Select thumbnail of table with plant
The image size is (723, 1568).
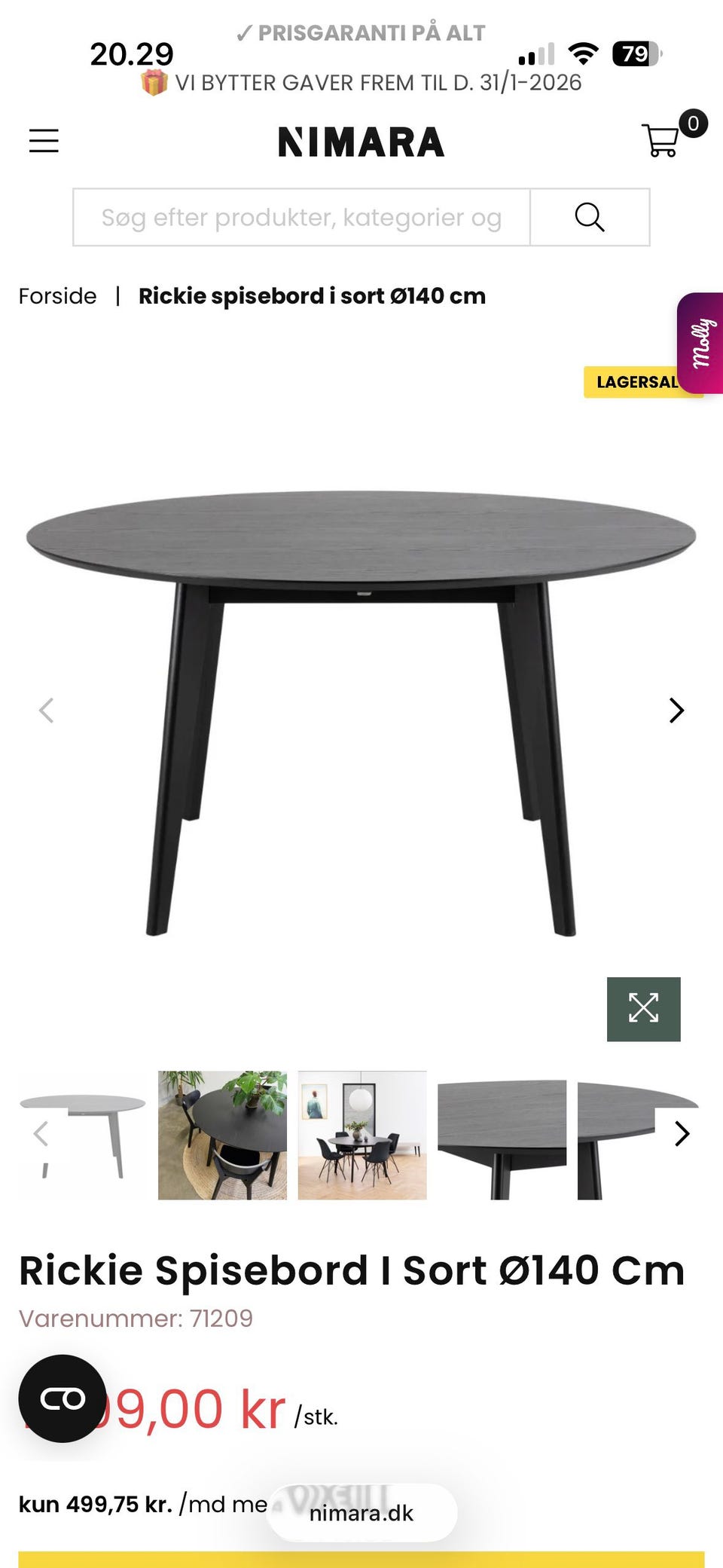[222, 1135]
